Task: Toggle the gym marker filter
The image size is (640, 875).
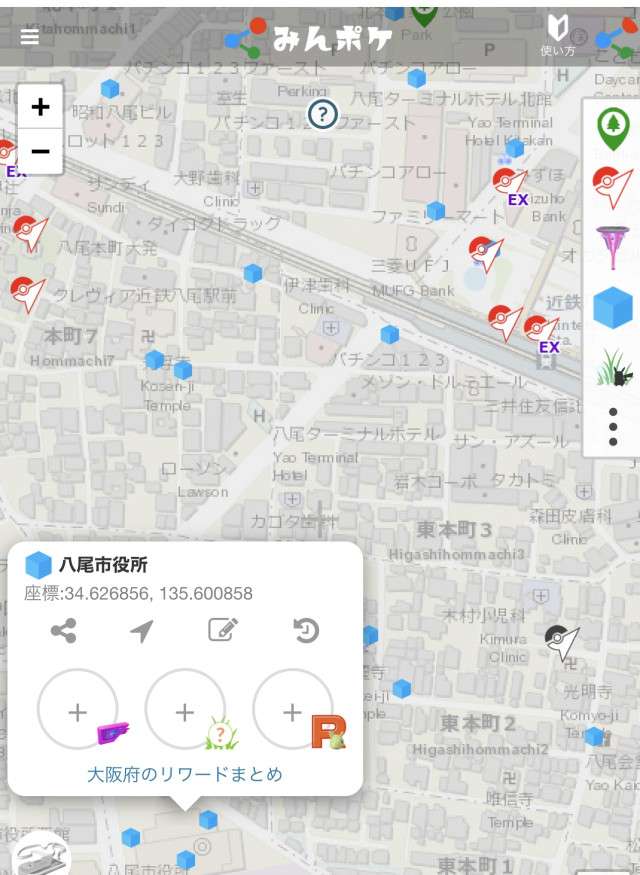Action: coord(612,187)
